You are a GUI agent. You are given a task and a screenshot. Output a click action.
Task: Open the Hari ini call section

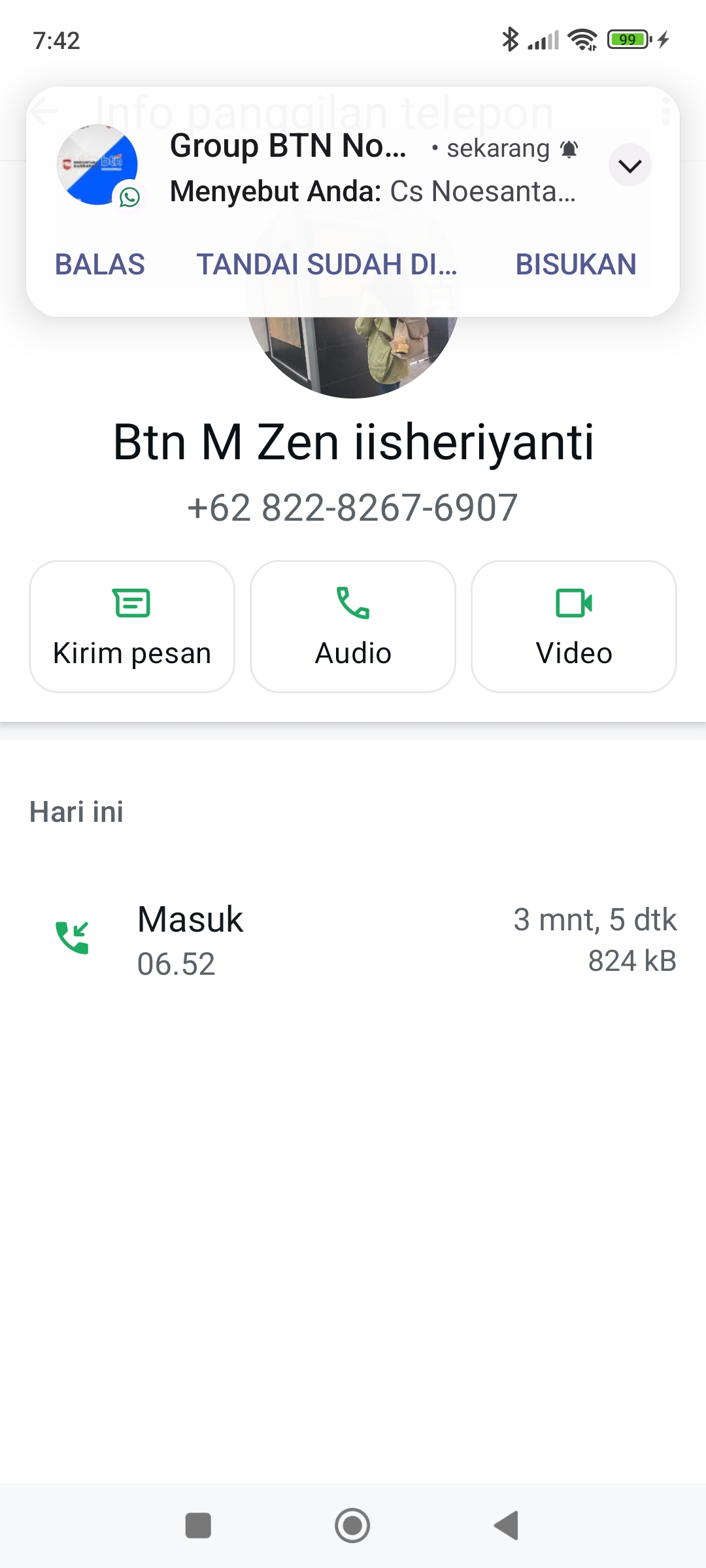(76, 812)
